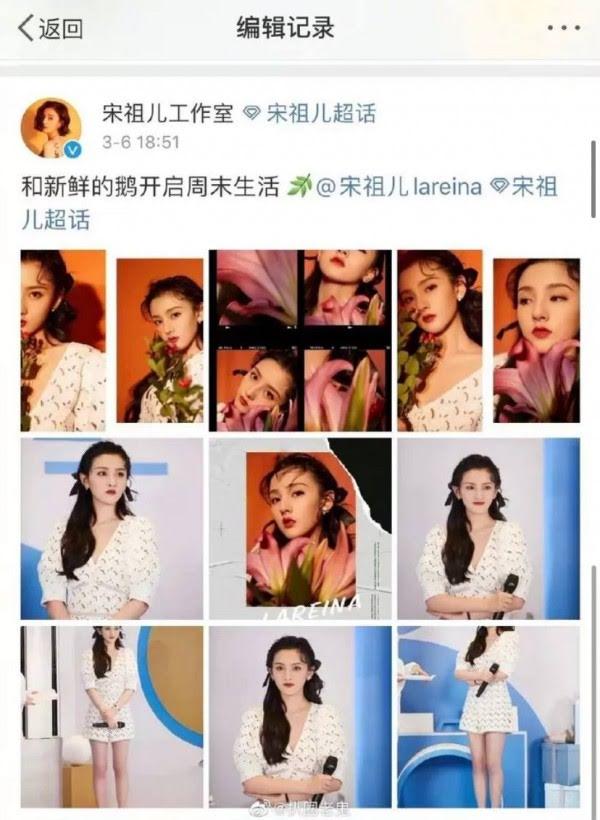Open the three-dot overflow menu
Screen dimensions: 600x820
click(563, 27)
